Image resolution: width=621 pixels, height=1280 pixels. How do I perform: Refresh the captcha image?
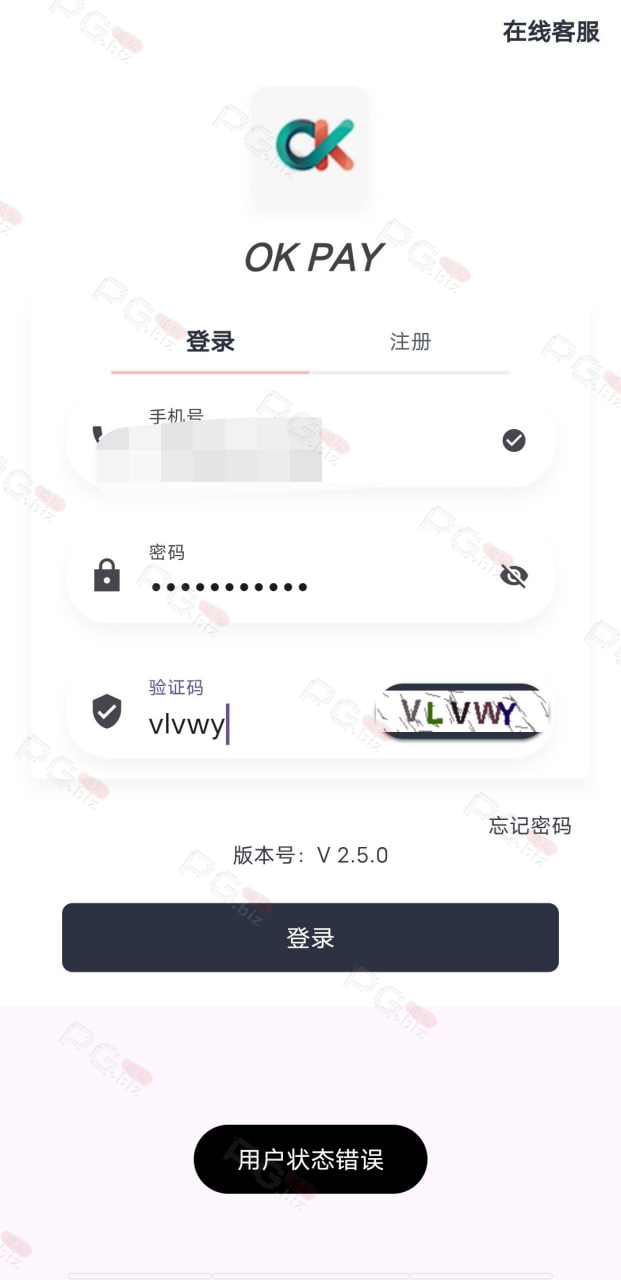click(463, 711)
